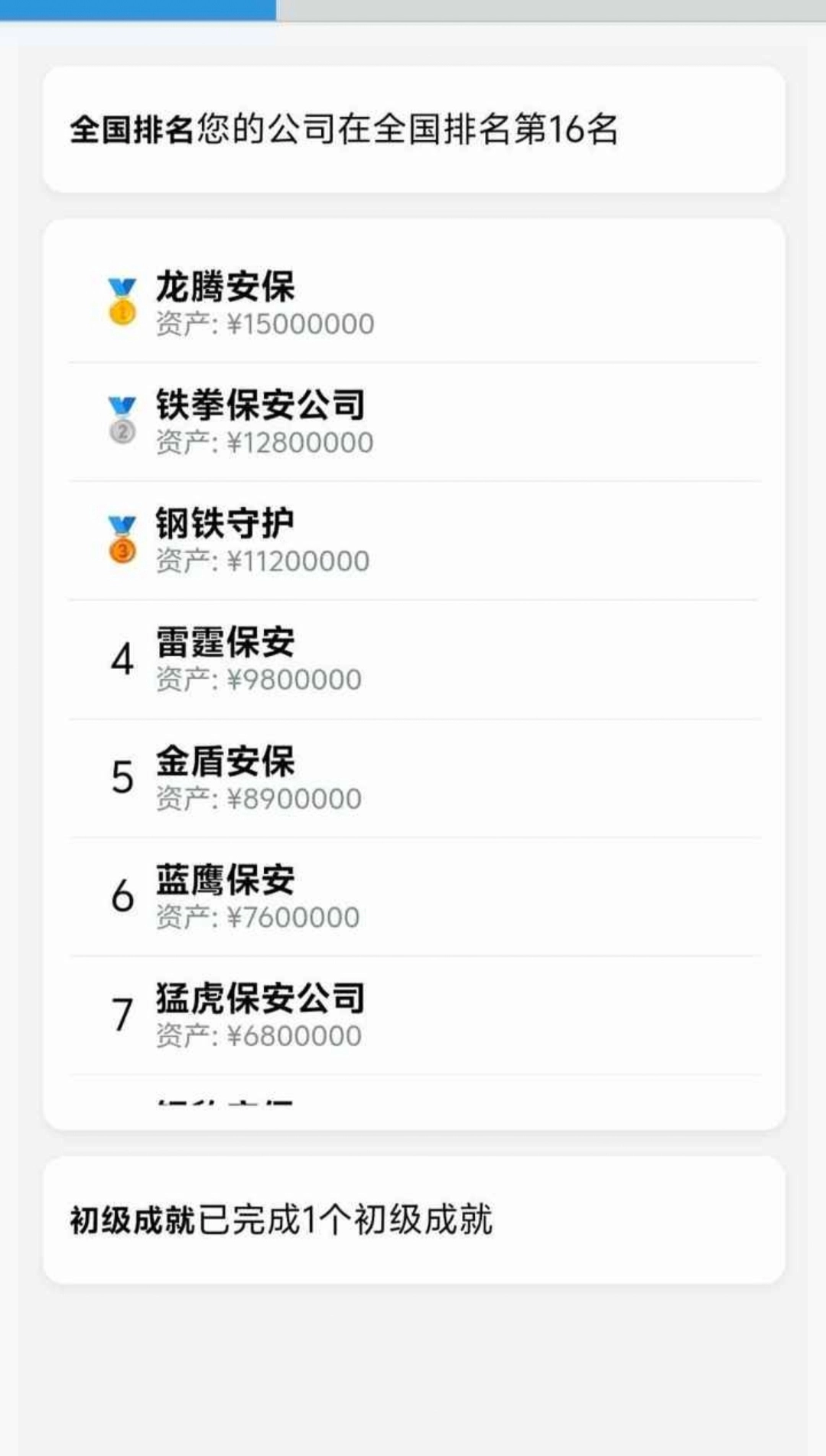Viewport: 826px width, 1456px height.
Task: Click the asset amount of 铁拳保安公司
Action: [x=264, y=441]
